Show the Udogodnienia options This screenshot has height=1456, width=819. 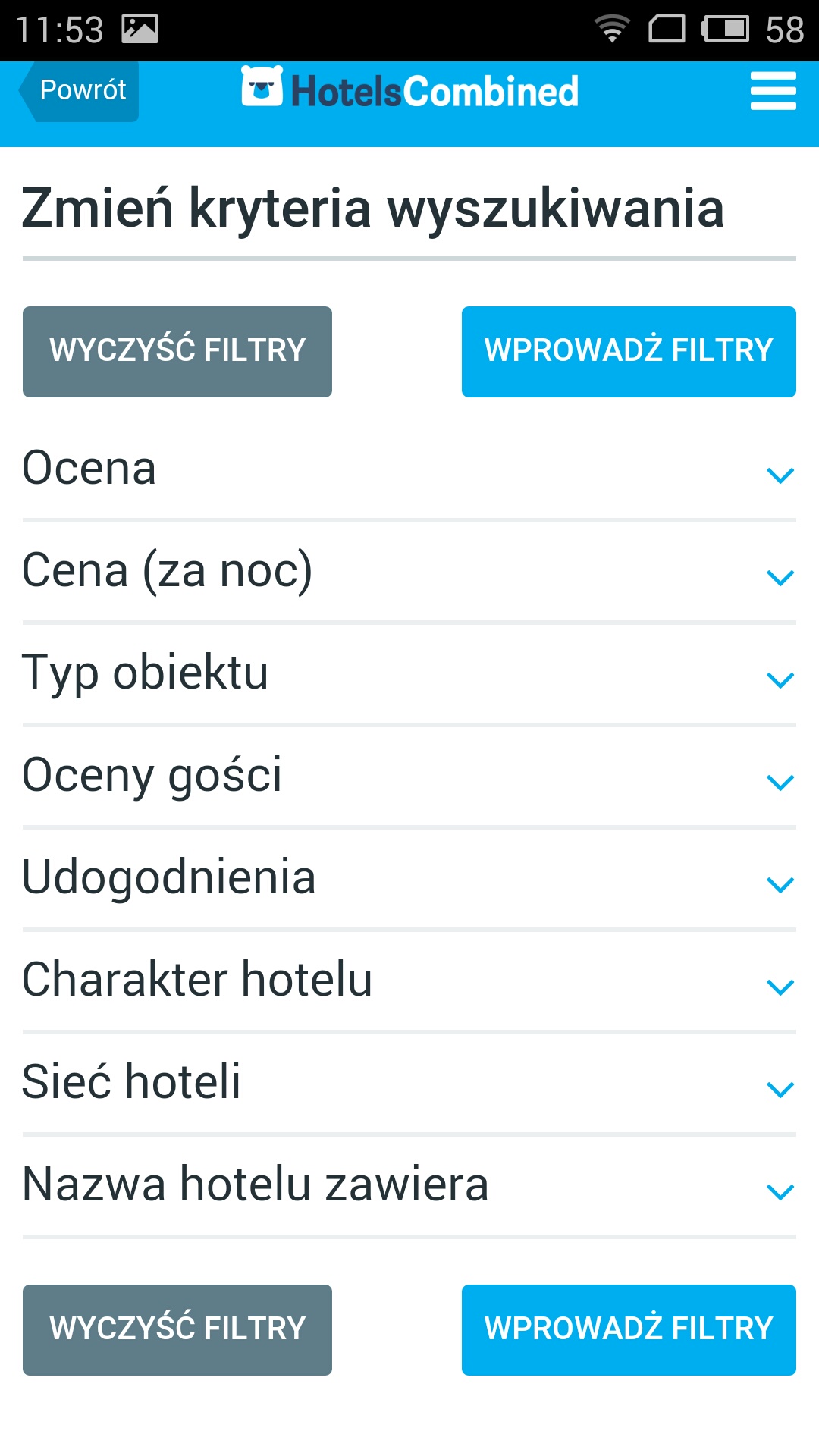409,878
